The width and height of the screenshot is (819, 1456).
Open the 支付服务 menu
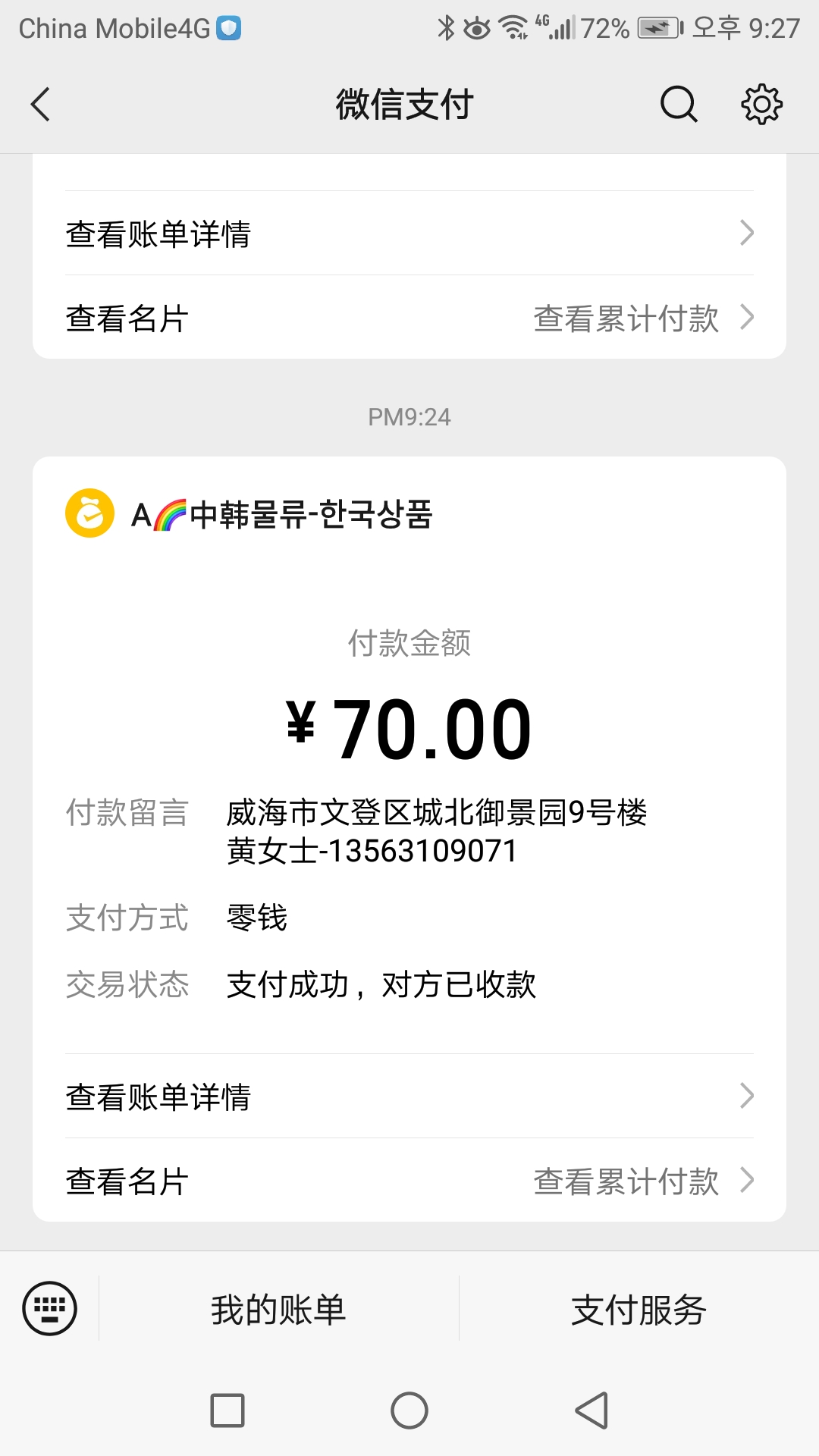(x=639, y=1309)
